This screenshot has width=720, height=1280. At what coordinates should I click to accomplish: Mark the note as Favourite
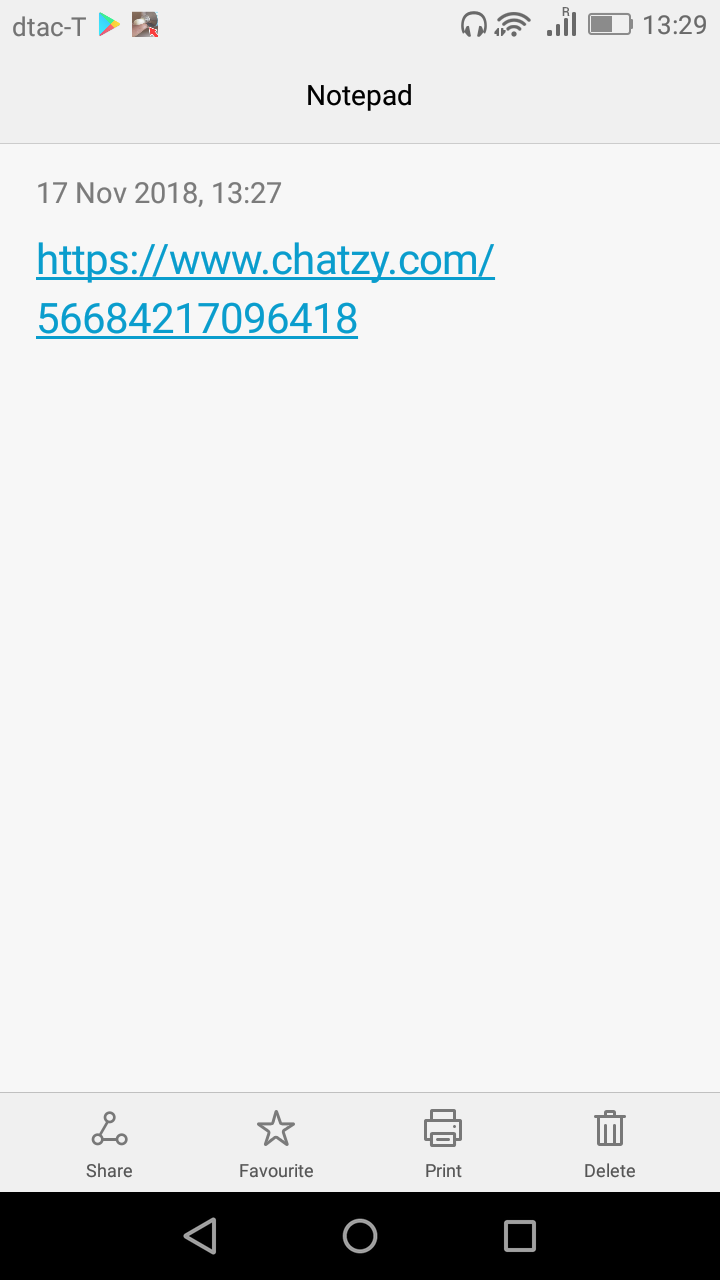pyautogui.click(x=276, y=1144)
